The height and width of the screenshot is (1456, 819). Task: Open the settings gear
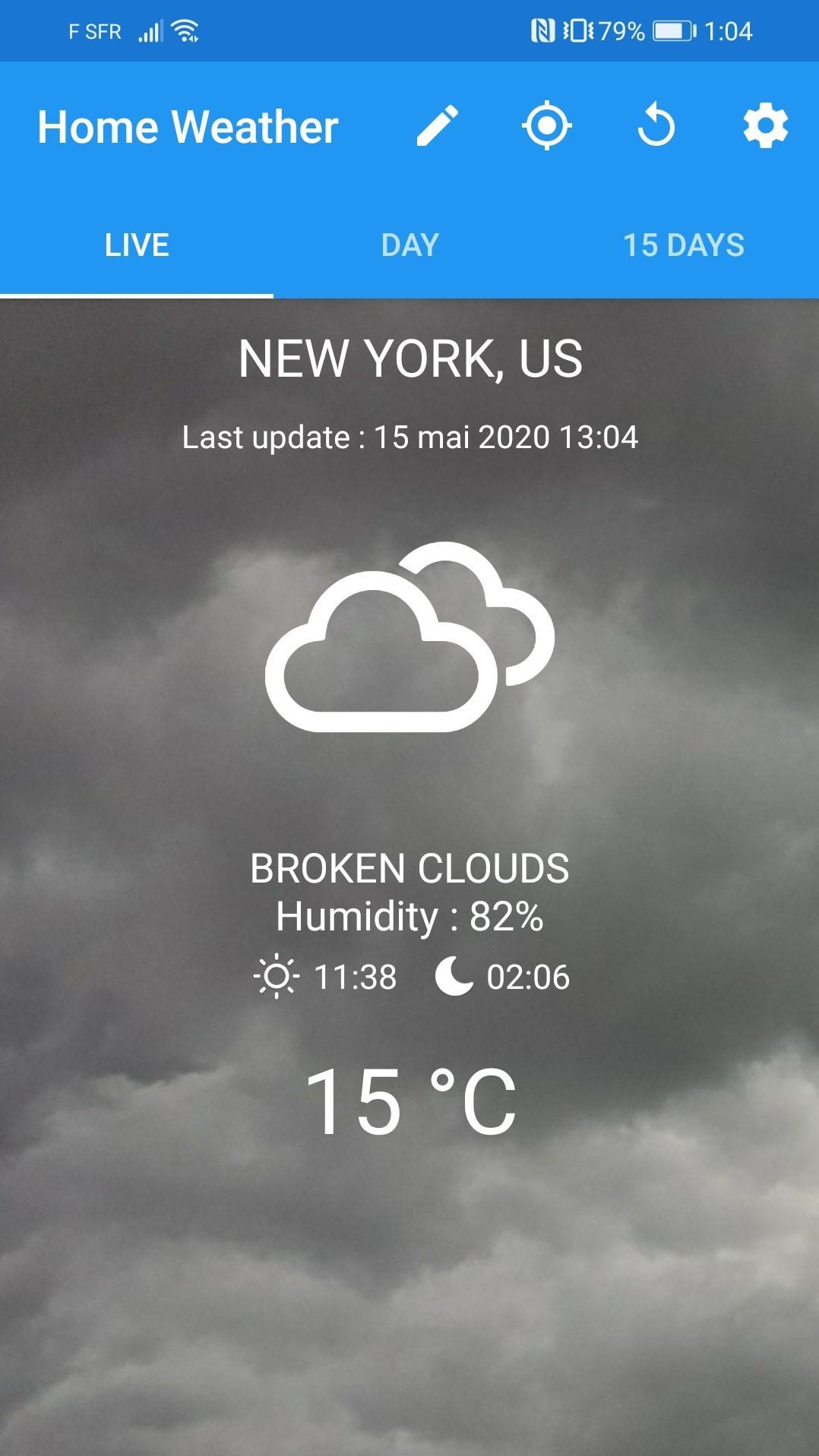(765, 126)
